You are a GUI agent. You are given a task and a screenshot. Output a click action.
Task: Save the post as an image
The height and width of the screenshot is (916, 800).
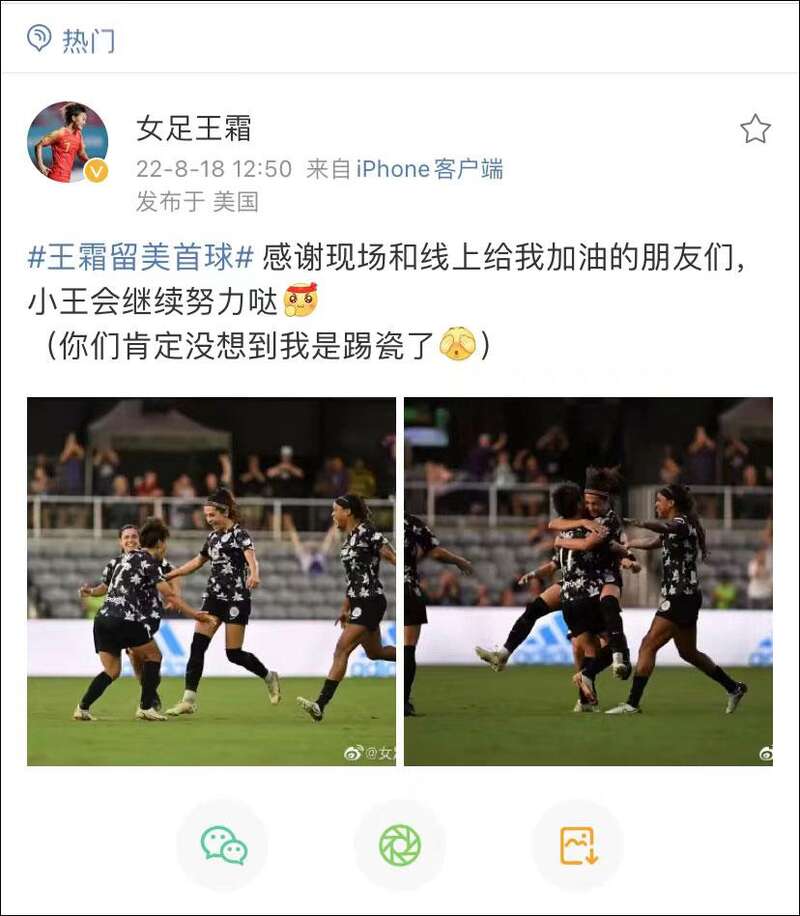click(578, 845)
